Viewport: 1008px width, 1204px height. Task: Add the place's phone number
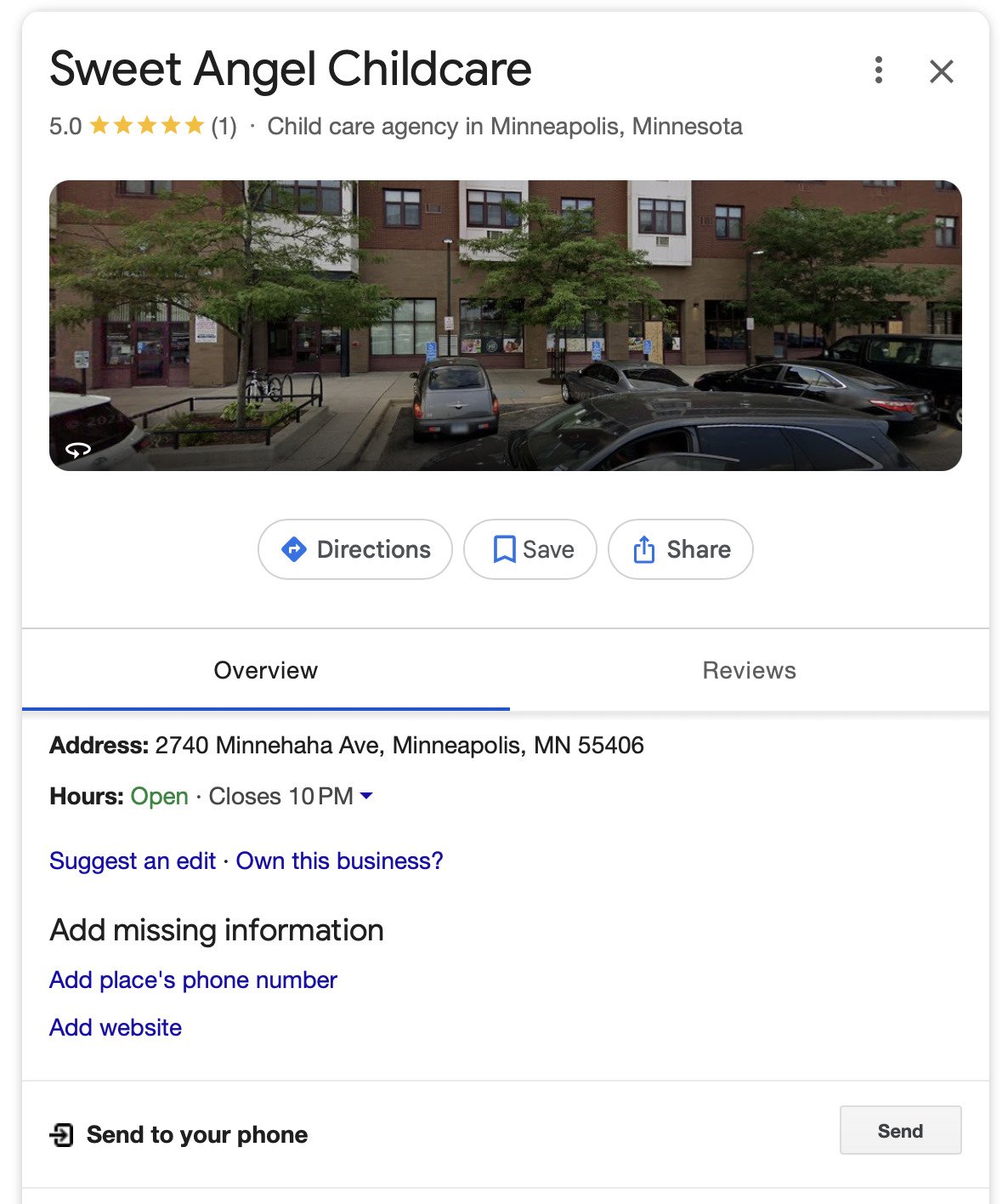[193, 980]
